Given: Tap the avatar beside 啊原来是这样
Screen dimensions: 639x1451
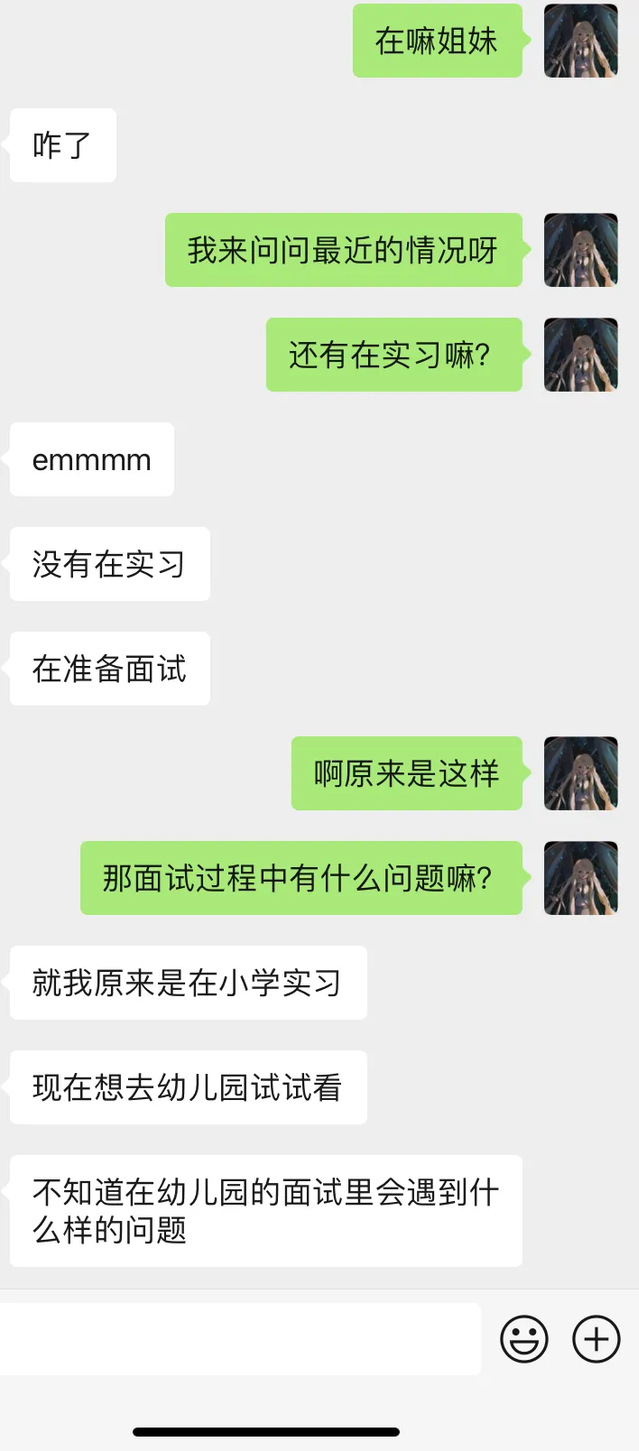Looking at the screenshot, I should click(x=581, y=773).
